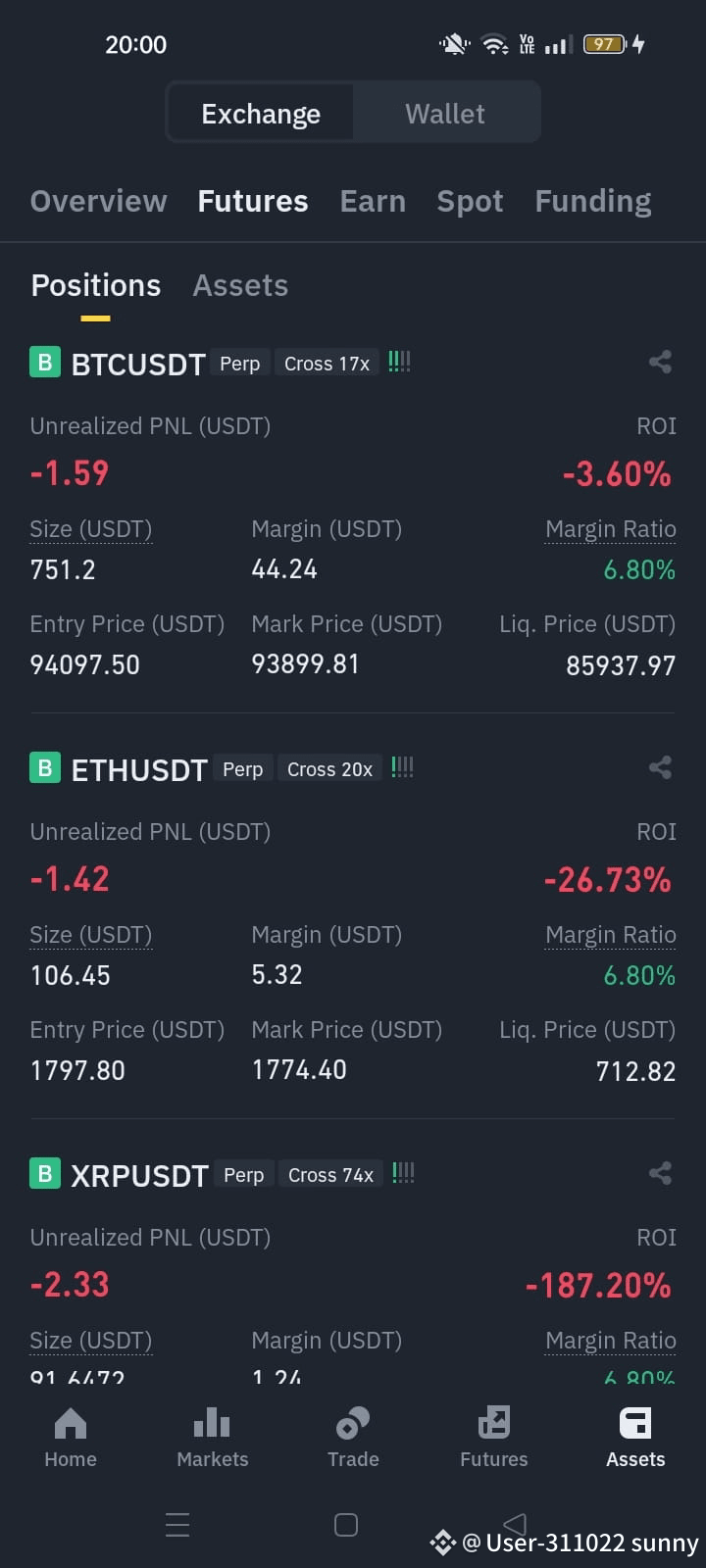The image size is (706, 1568).
Task: Tap the system home button
Action: coord(346,1525)
